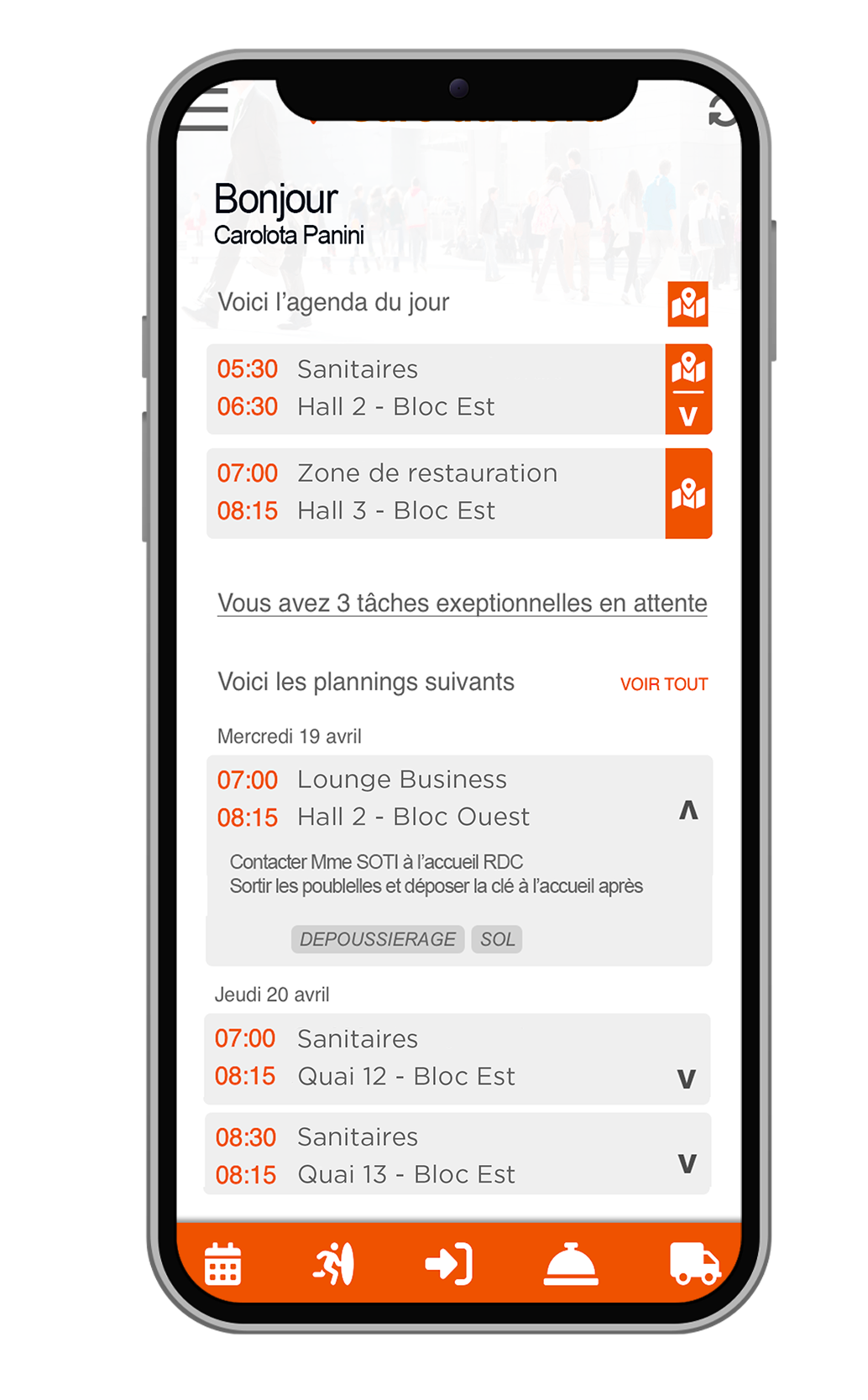Select the SOL tag

coord(497,939)
